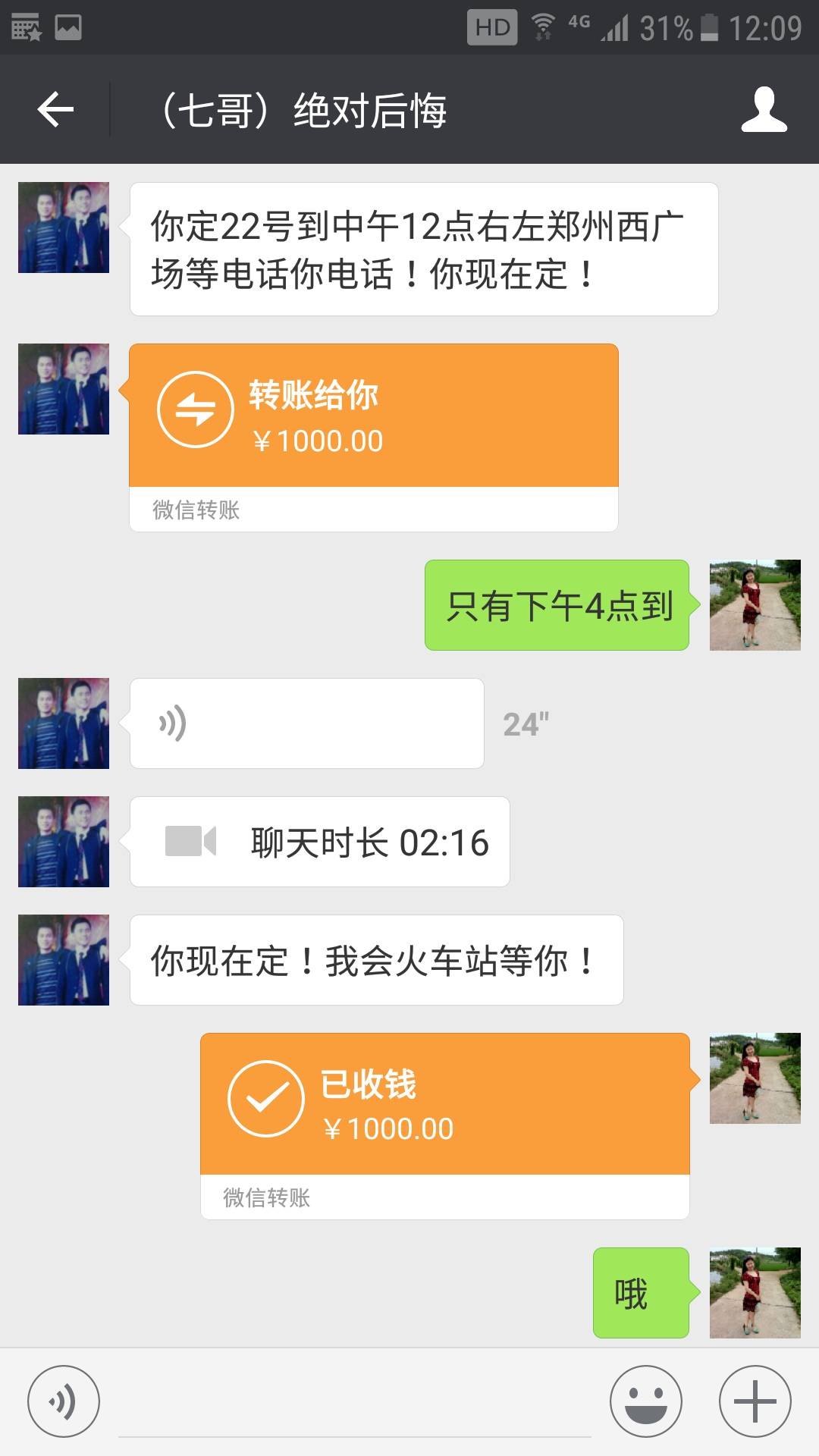Play the 24-second voice message
819x1456 pixels.
pyautogui.click(x=306, y=723)
